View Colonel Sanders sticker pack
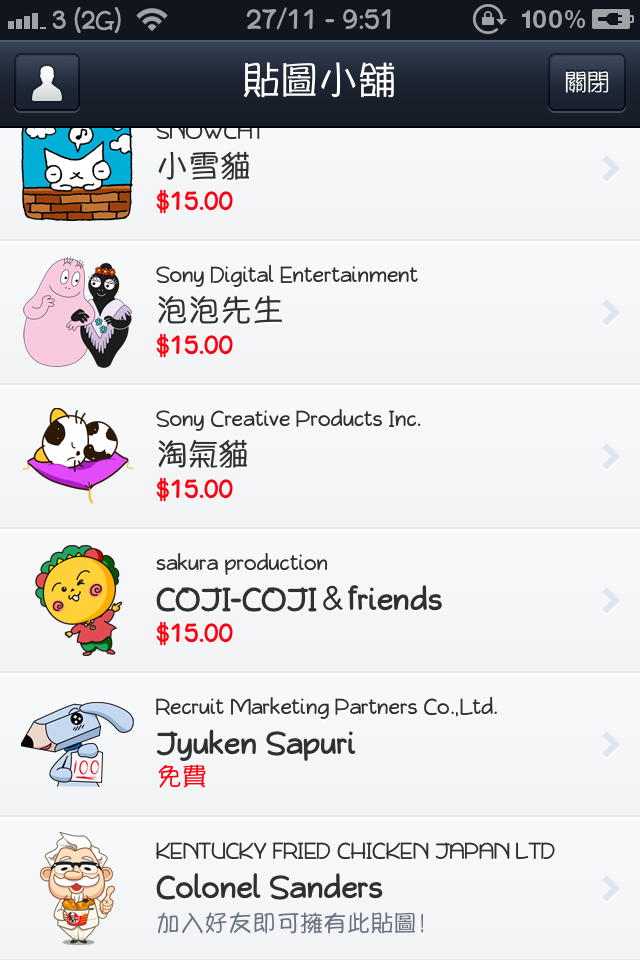 click(x=320, y=888)
